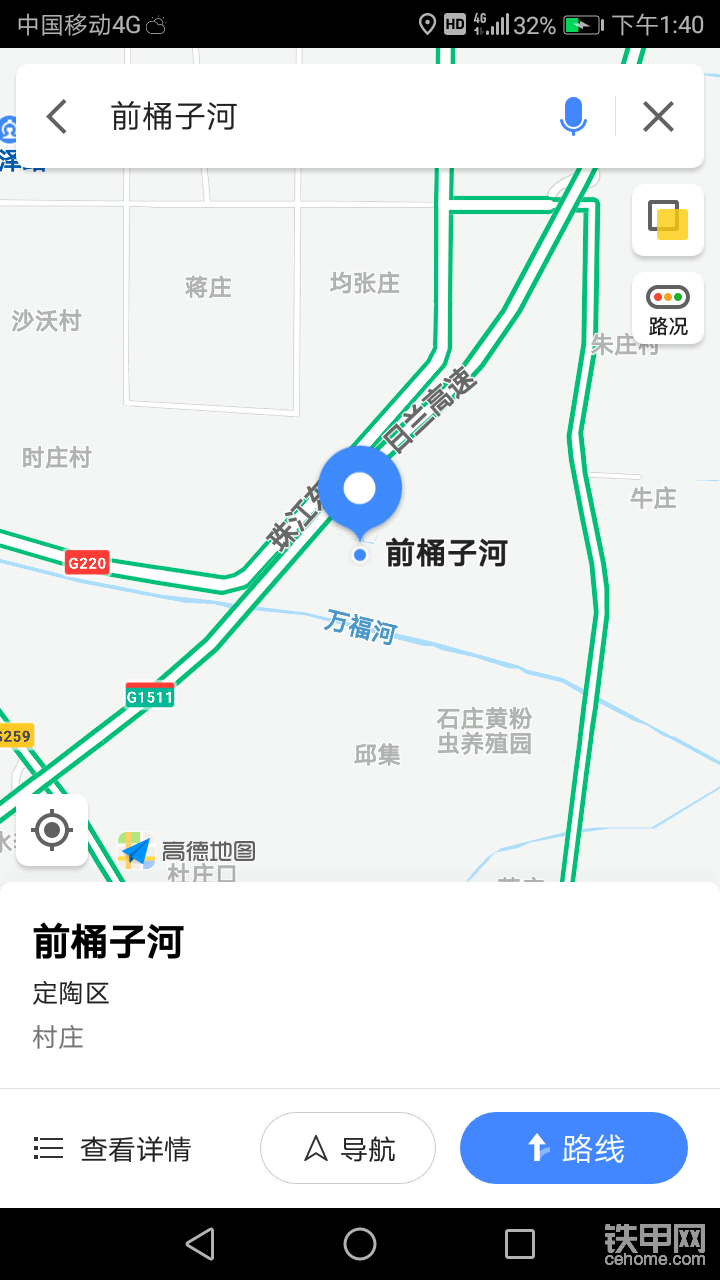Recenter map on my current location

click(x=52, y=830)
